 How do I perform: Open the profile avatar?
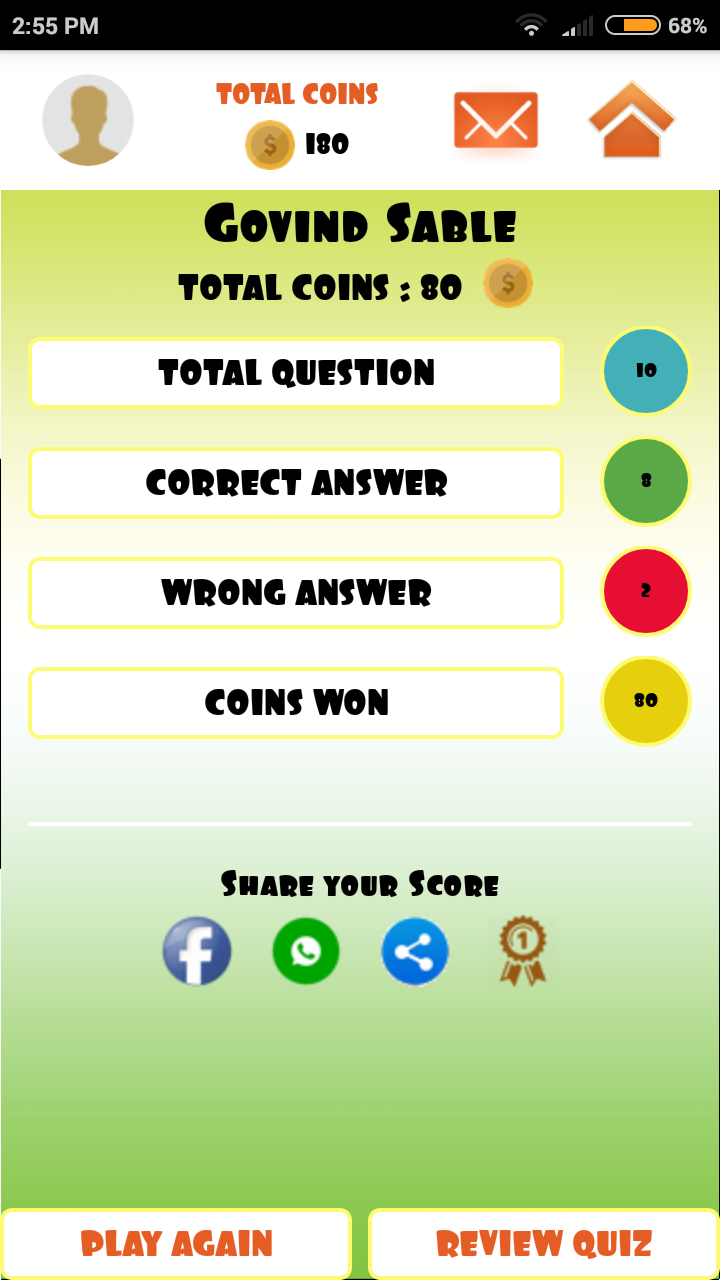point(88,120)
